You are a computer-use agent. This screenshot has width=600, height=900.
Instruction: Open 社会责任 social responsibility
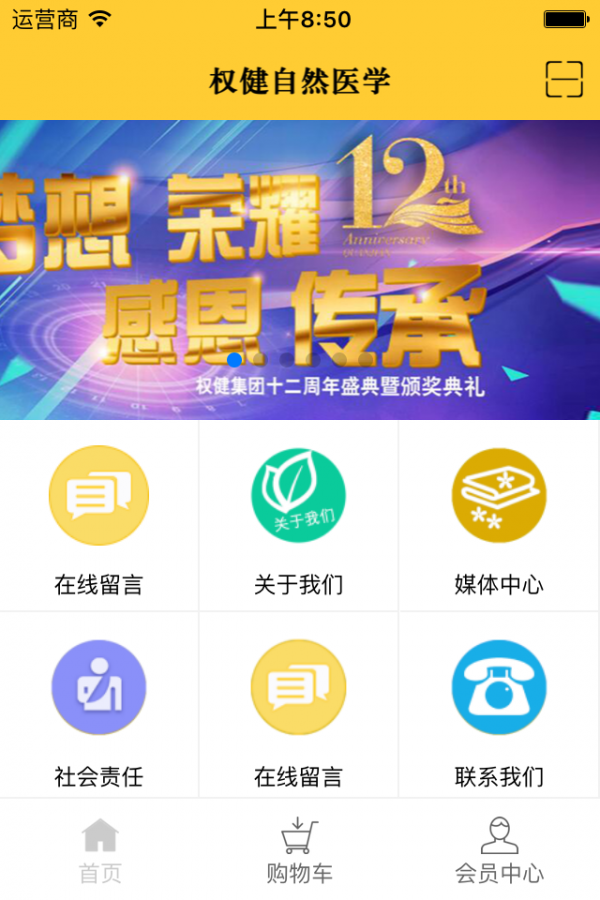(x=99, y=708)
